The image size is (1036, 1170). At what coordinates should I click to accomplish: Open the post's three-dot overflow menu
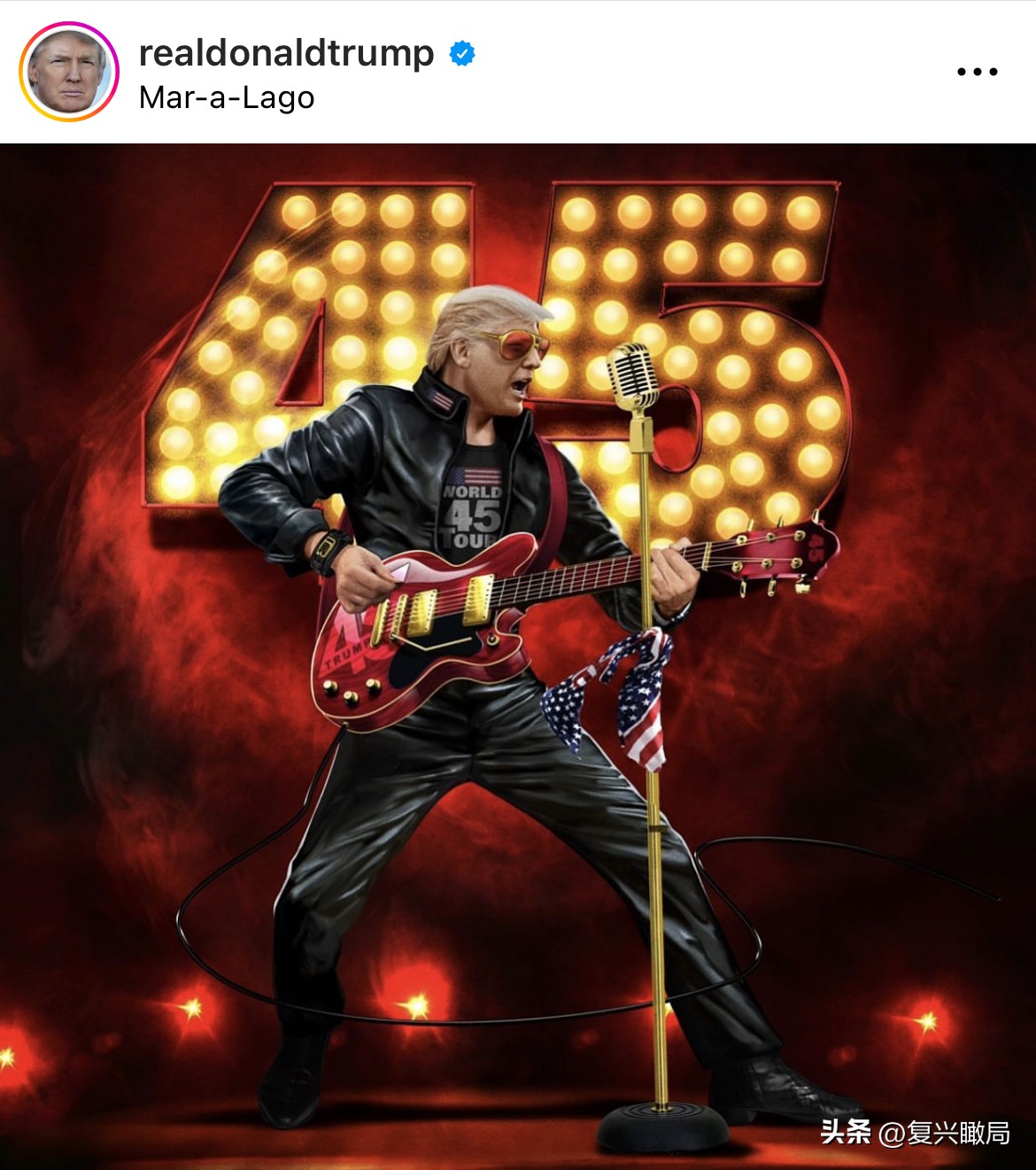tap(977, 72)
